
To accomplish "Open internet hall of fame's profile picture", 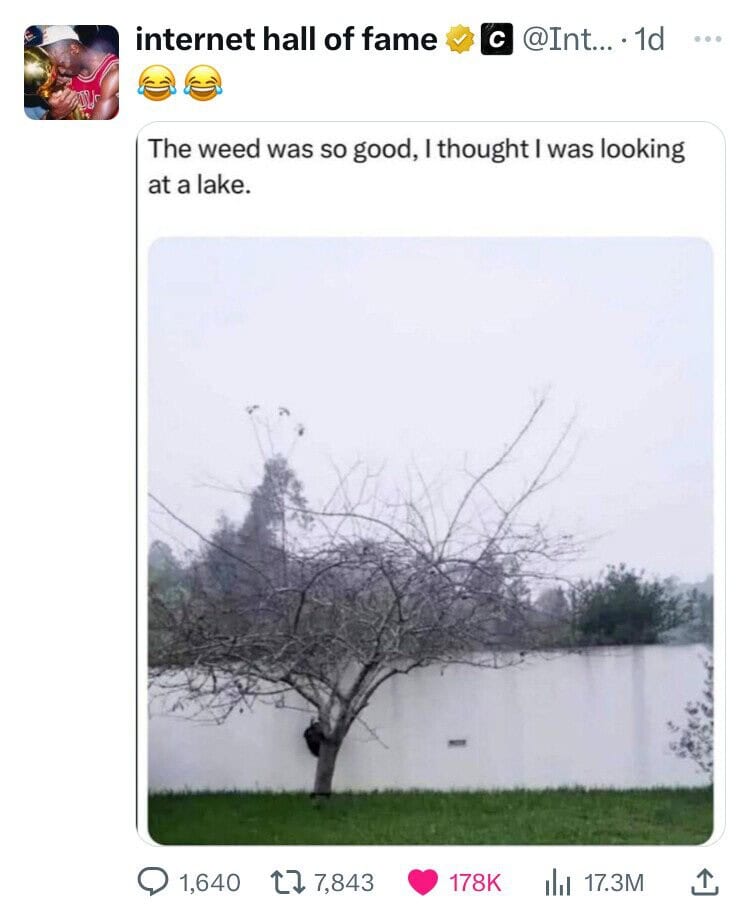I will click(x=71, y=73).
